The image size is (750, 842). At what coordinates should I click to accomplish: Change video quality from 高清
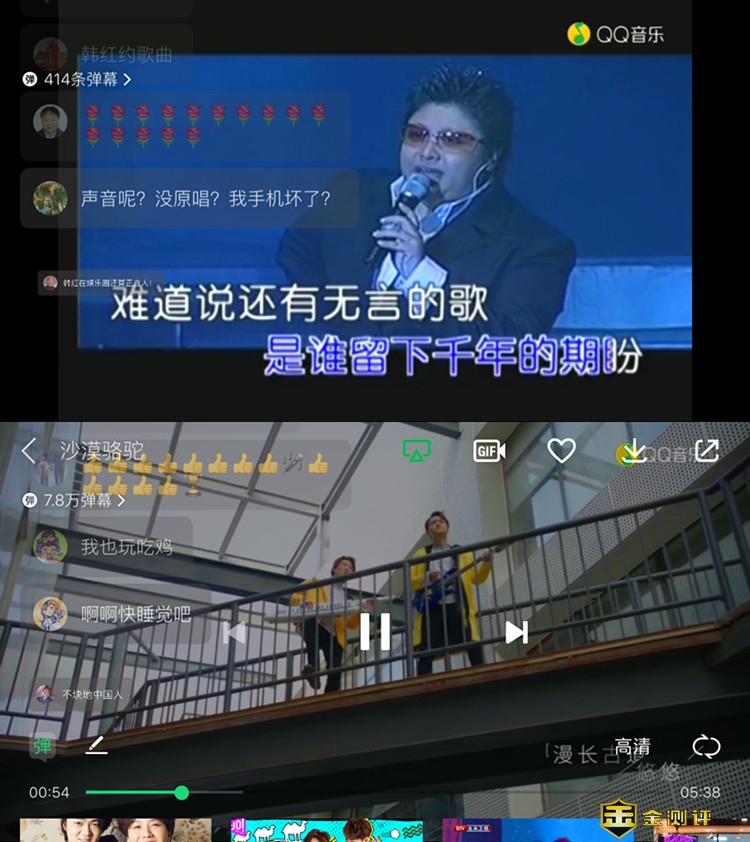[632, 746]
